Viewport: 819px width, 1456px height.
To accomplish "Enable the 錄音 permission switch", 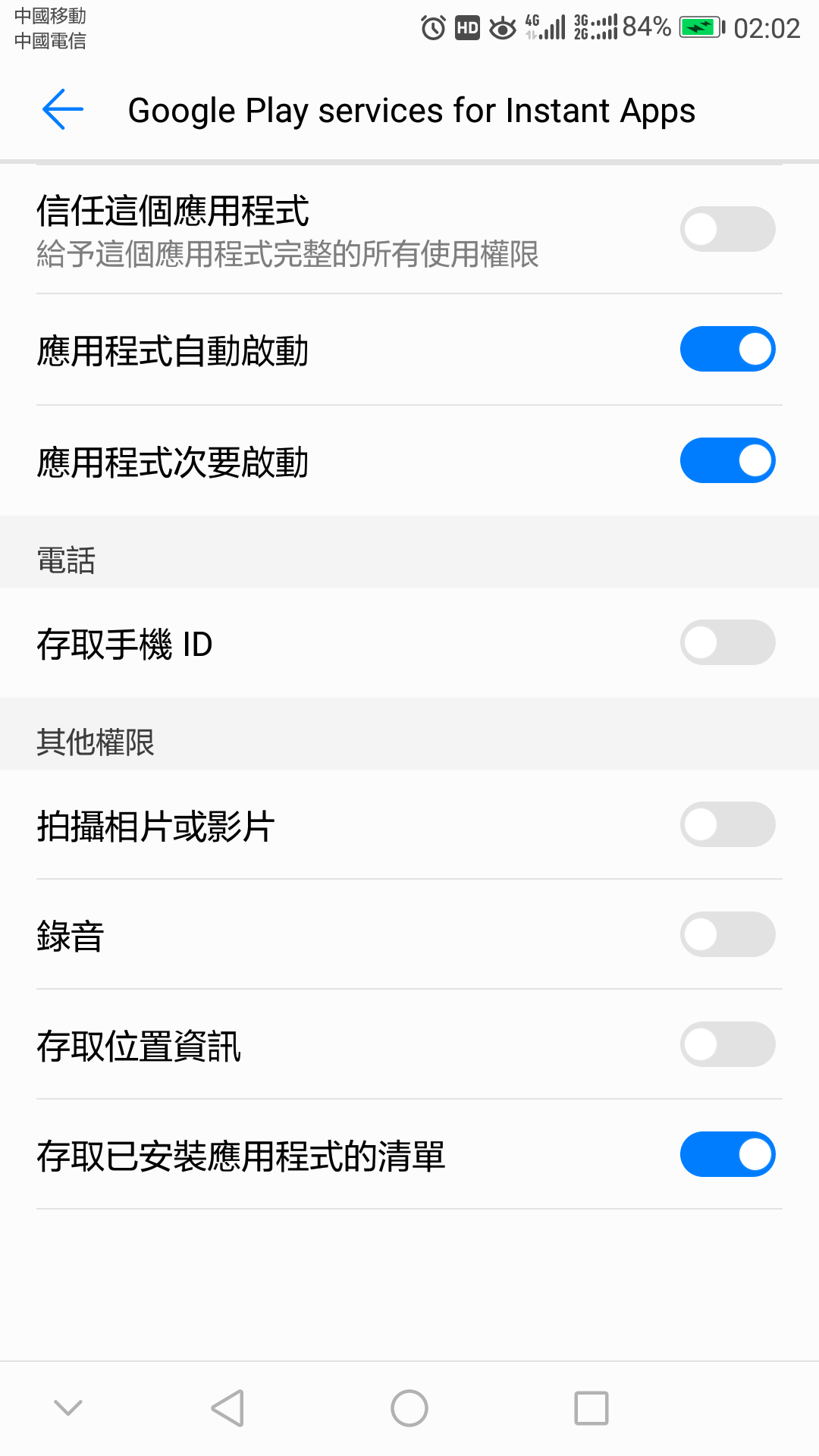I will click(727, 934).
